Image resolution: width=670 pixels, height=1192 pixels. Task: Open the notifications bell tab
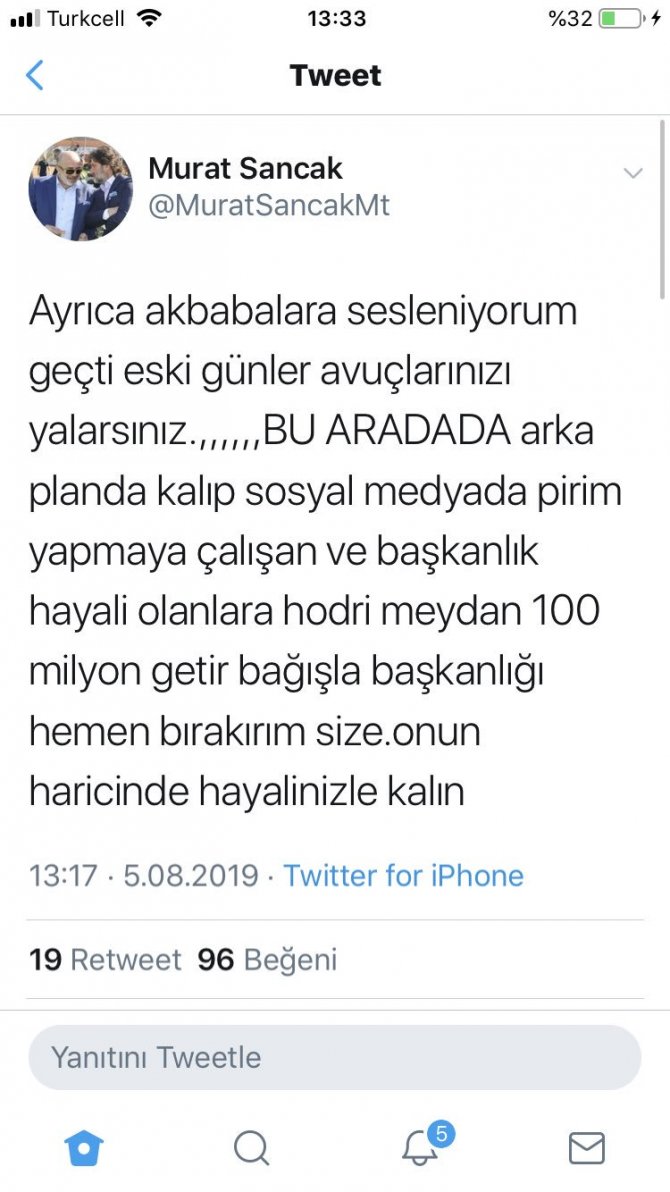[421, 1147]
